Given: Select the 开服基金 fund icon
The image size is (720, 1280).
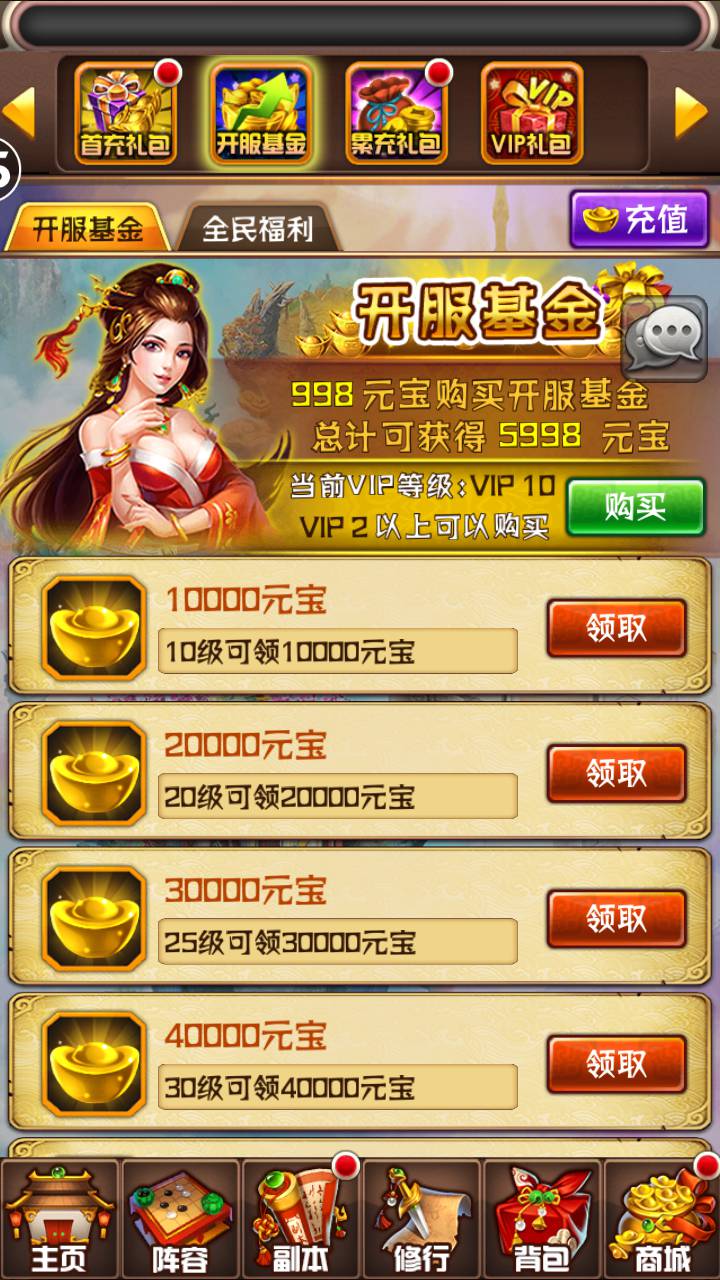Looking at the screenshot, I should pyautogui.click(x=261, y=113).
